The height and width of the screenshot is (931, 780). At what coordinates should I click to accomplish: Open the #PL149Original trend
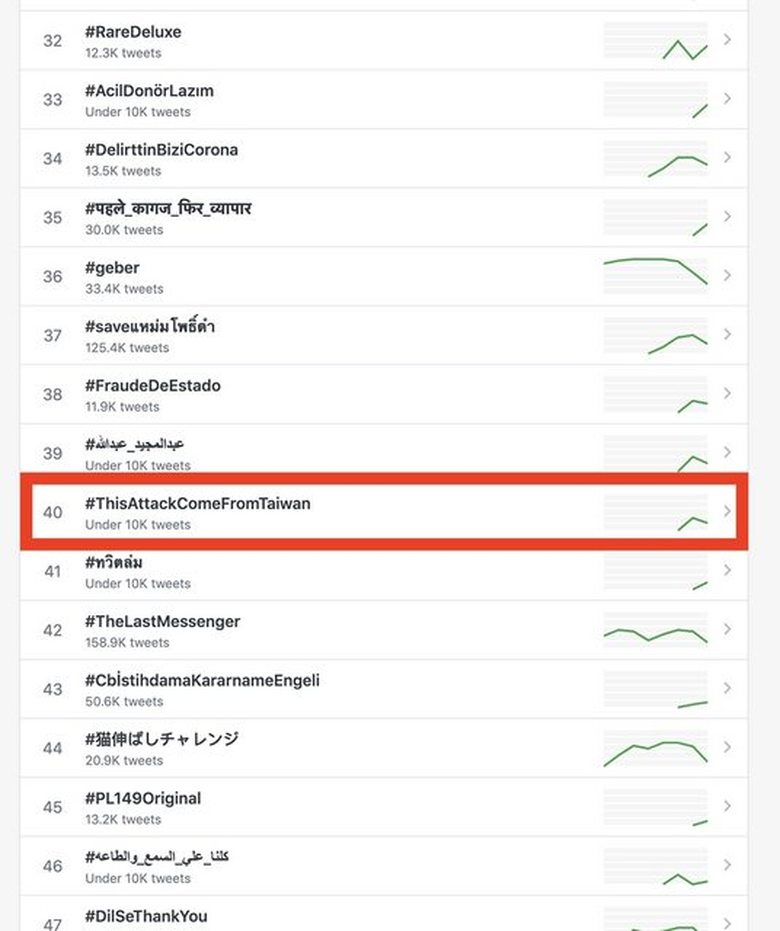pyautogui.click(x=142, y=799)
